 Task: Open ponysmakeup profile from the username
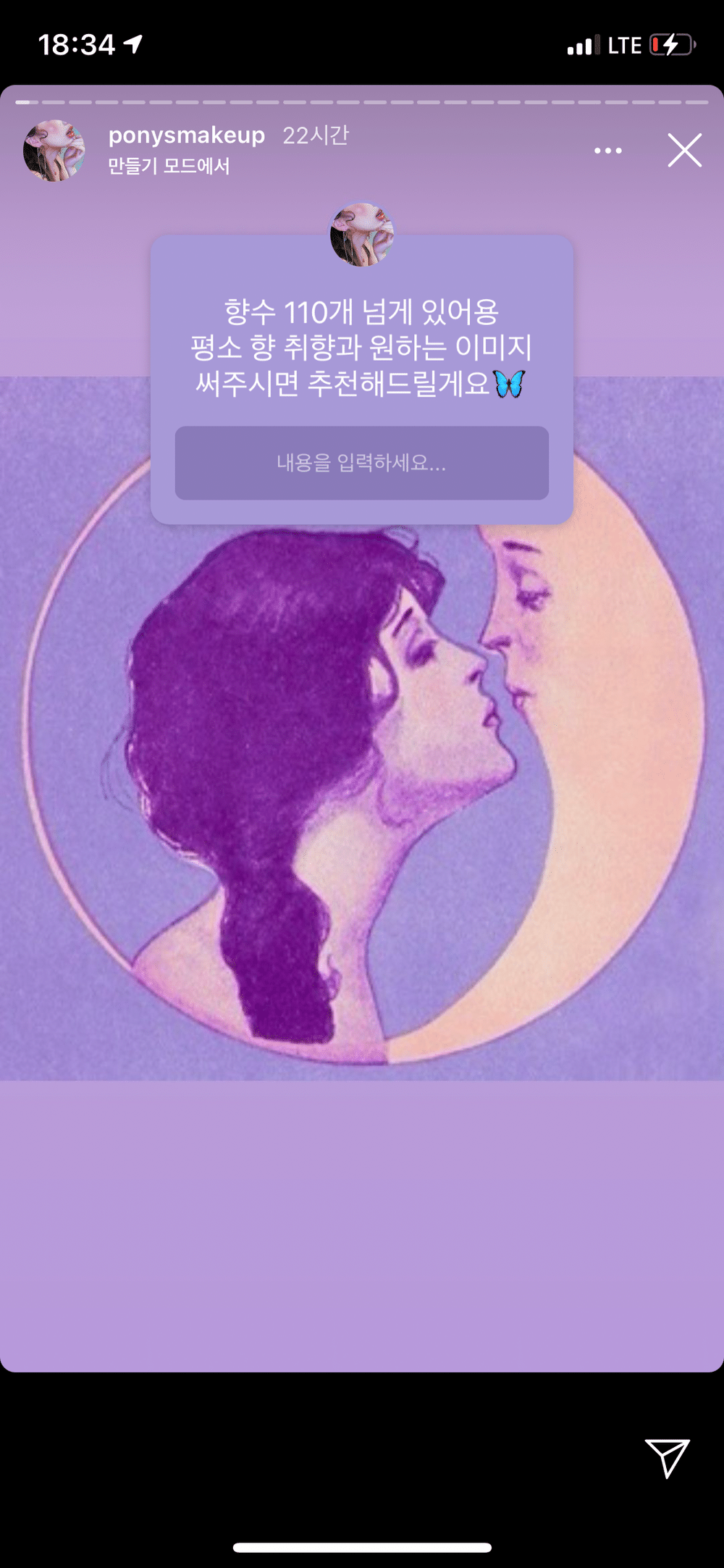pos(187,135)
